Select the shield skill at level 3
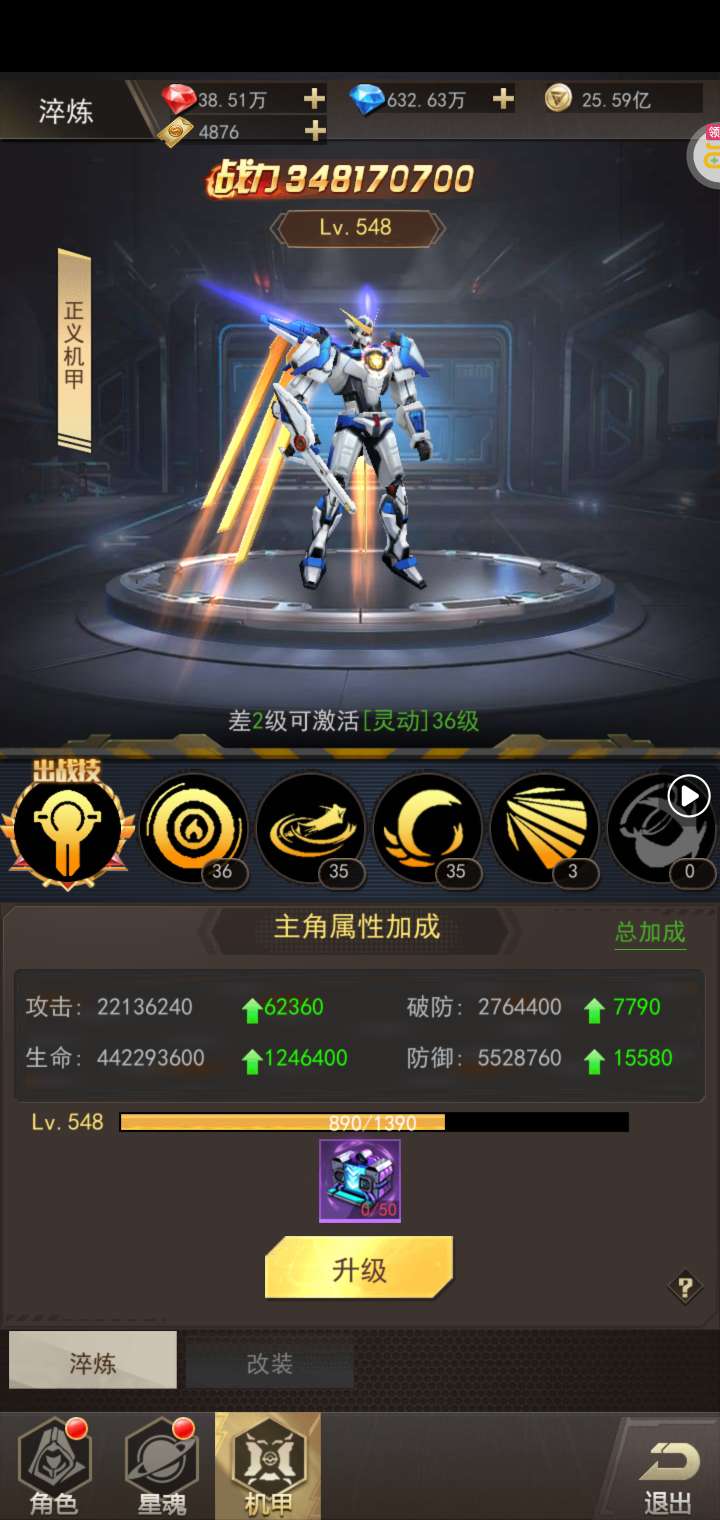This screenshot has width=720, height=1520. [544, 828]
